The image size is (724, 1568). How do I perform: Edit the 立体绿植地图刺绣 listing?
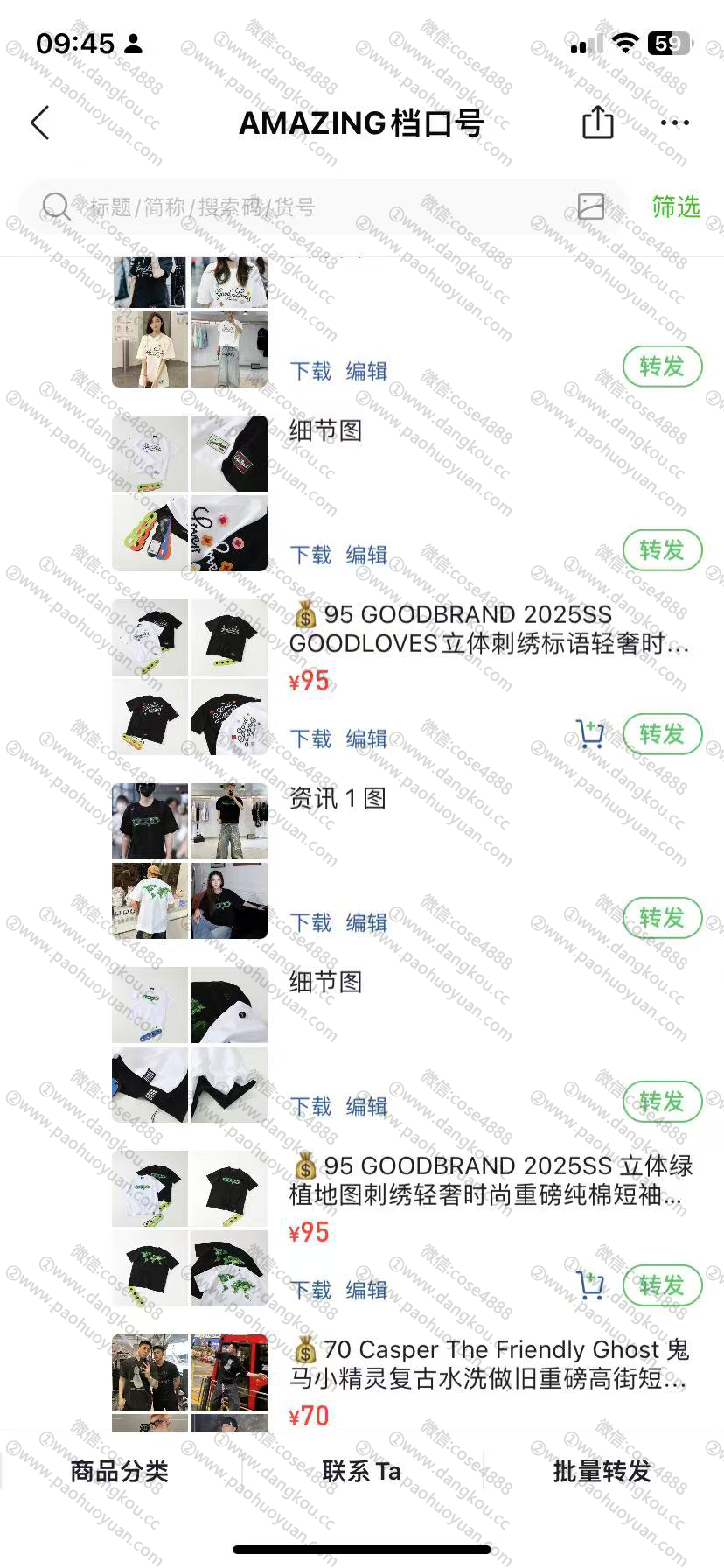[x=366, y=1291]
